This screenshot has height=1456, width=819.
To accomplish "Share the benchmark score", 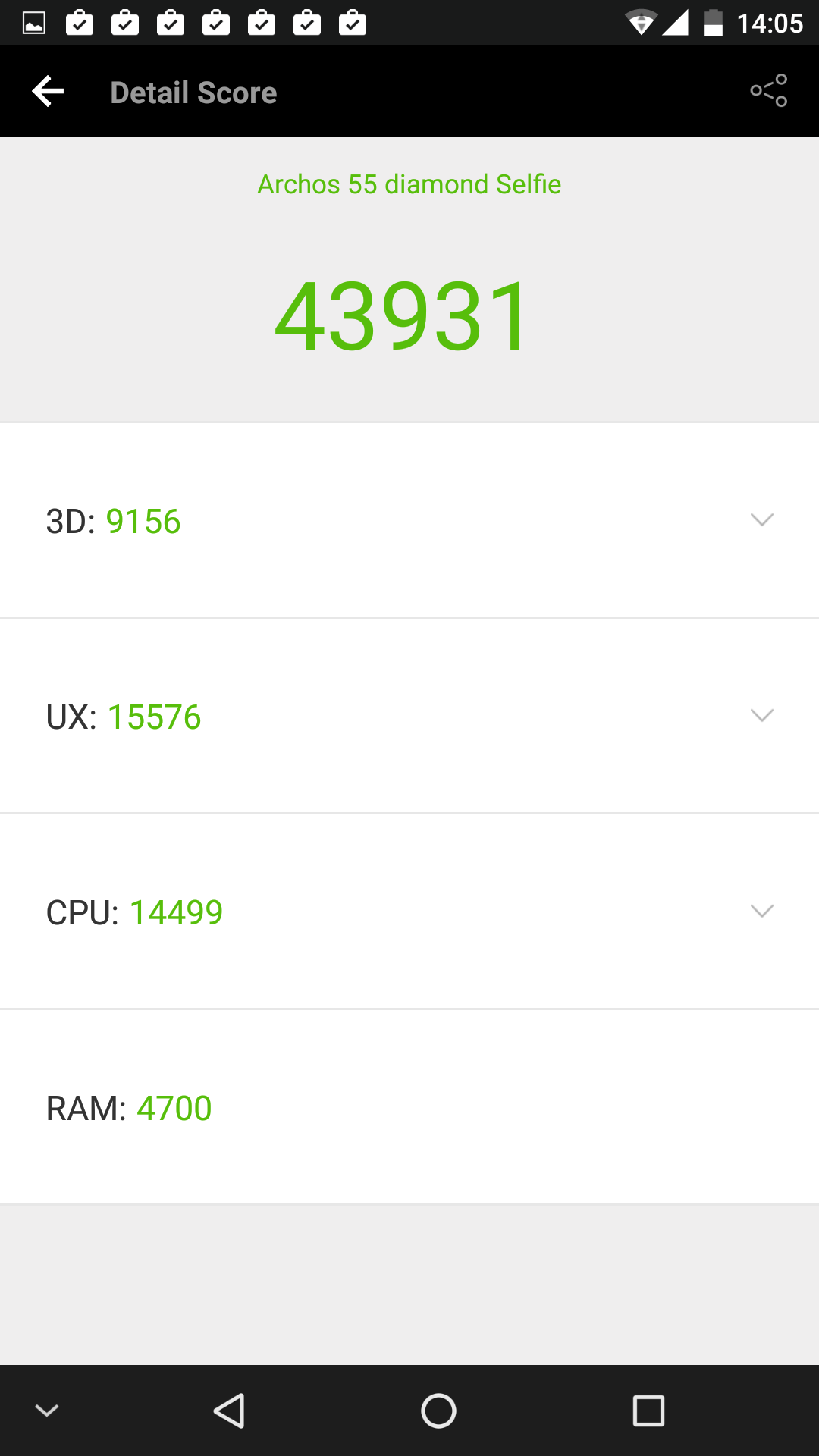I will (x=769, y=91).
